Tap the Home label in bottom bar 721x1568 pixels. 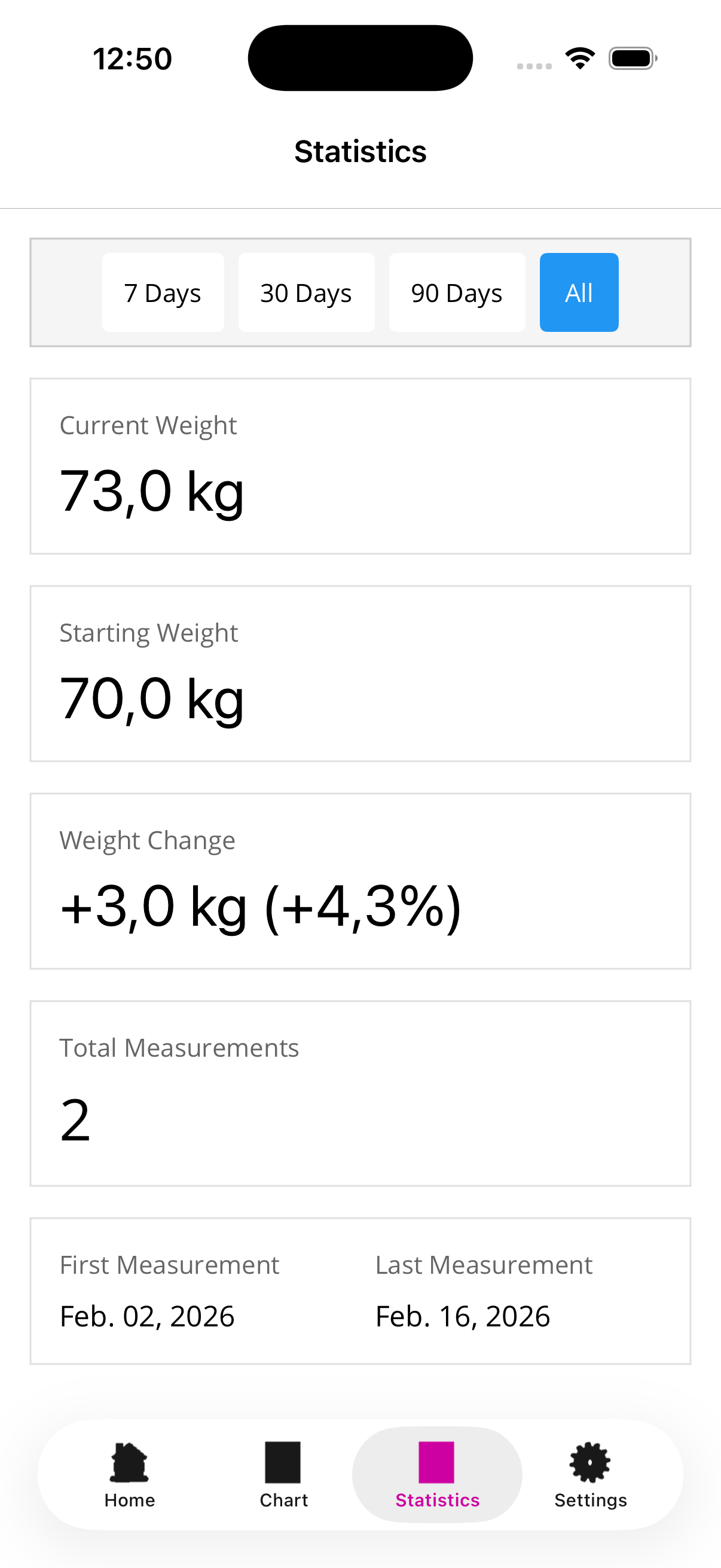click(x=129, y=1500)
